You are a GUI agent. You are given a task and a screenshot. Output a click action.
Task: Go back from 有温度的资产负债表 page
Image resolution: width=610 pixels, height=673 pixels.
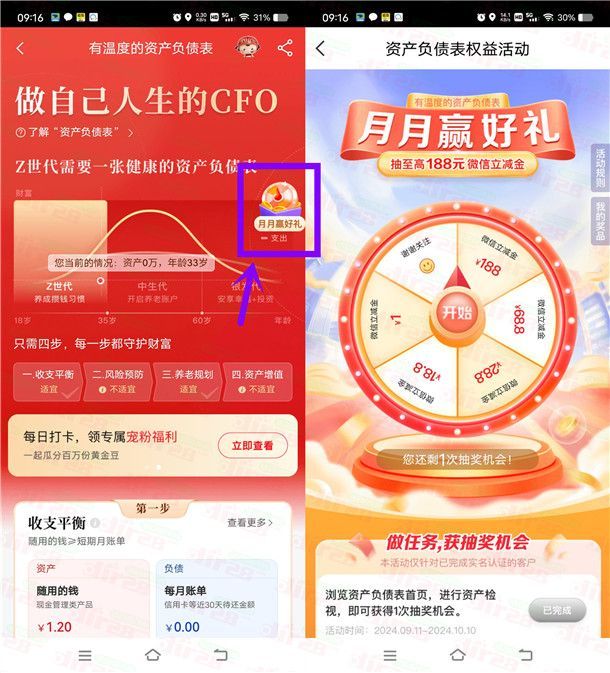21,48
